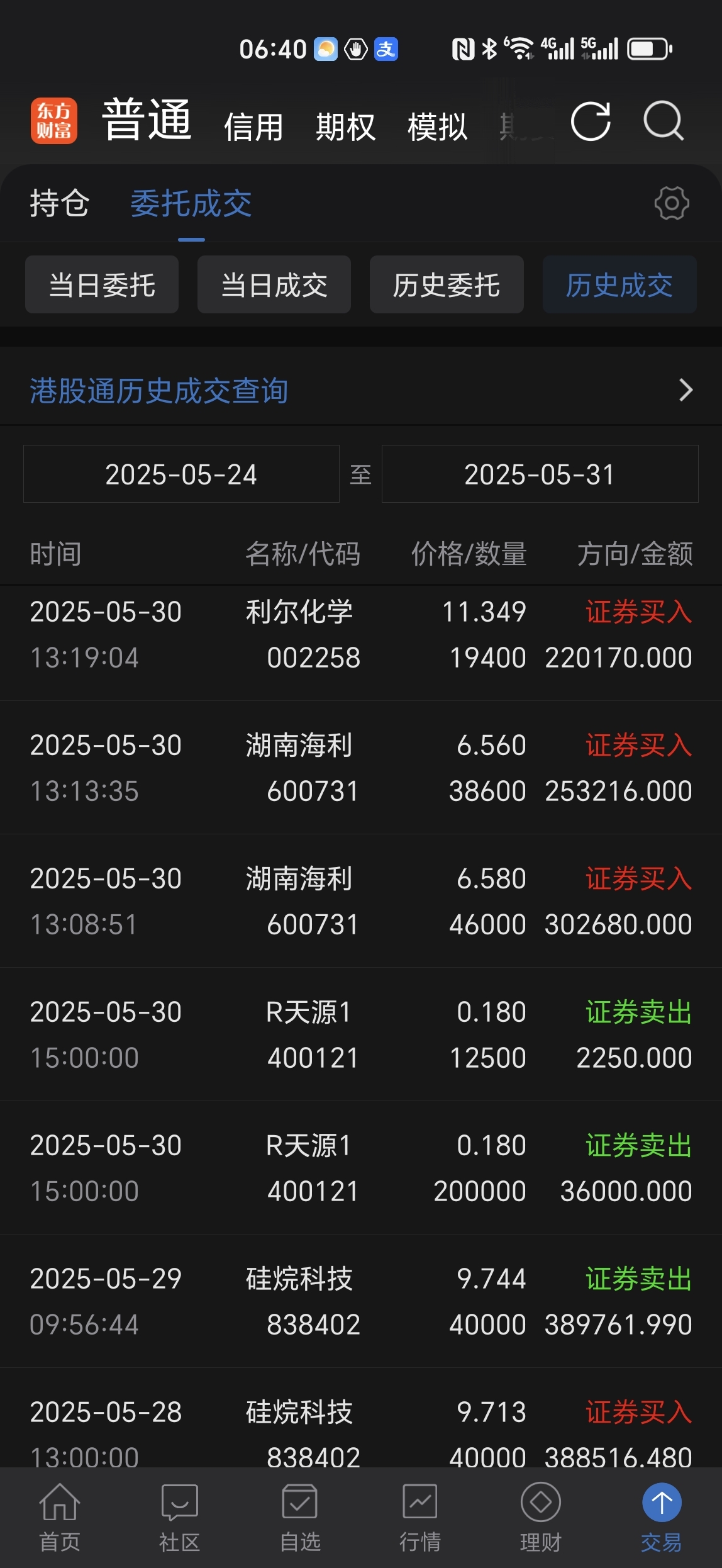Switch to the 持仓 tab
Viewport: 722px width, 1568px height.
[x=59, y=203]
